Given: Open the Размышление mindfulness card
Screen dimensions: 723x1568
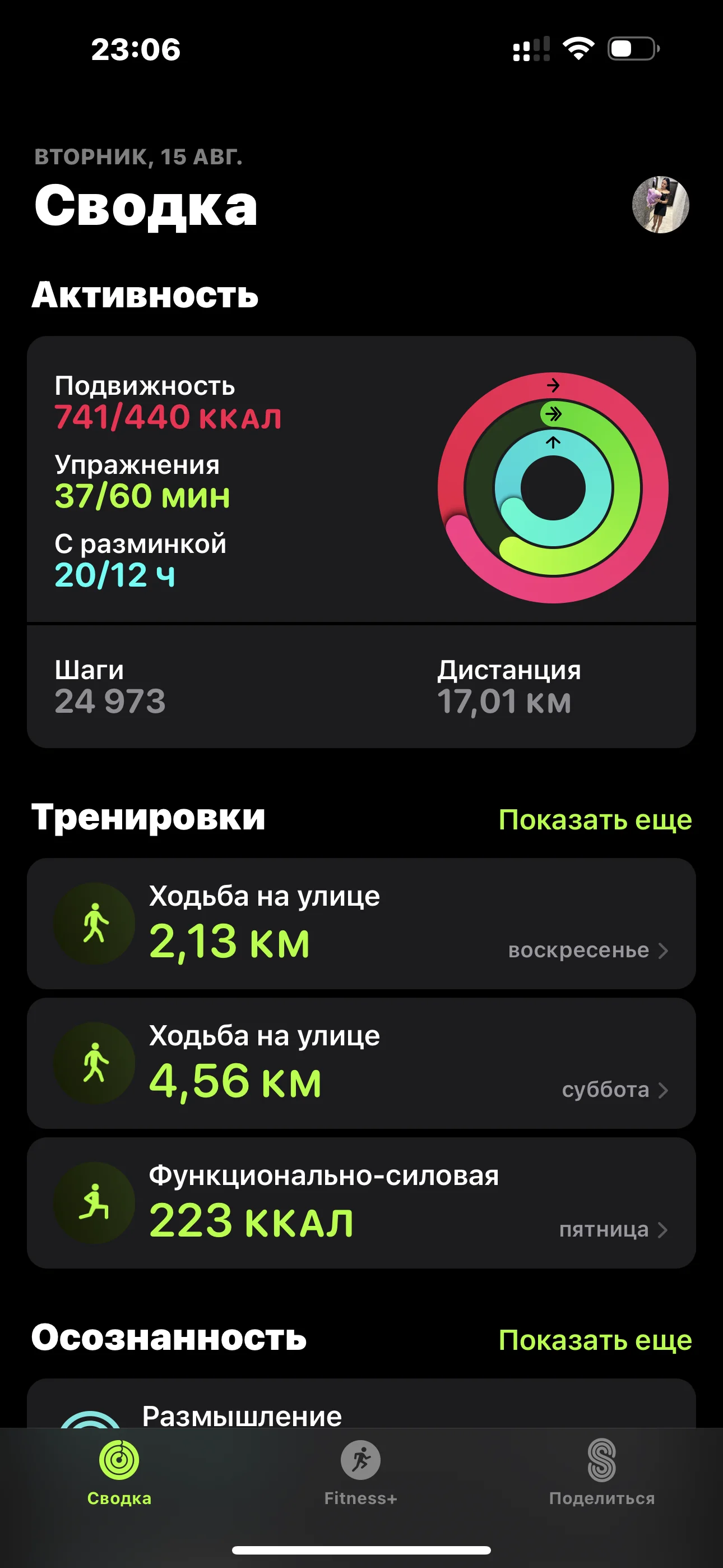Looking at the screenshot, I should coord(360,1407).
